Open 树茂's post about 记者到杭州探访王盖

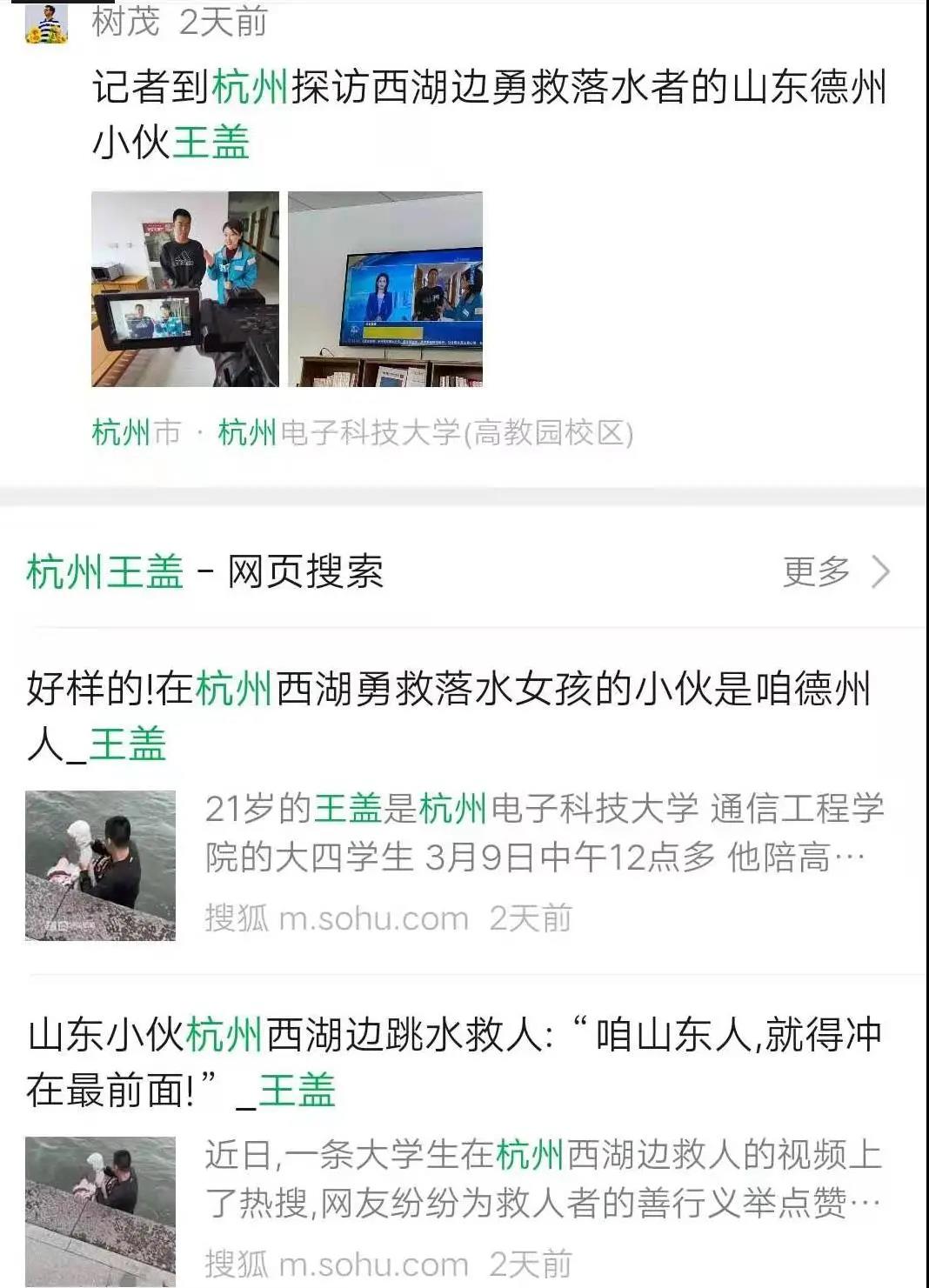pos(489,115)
